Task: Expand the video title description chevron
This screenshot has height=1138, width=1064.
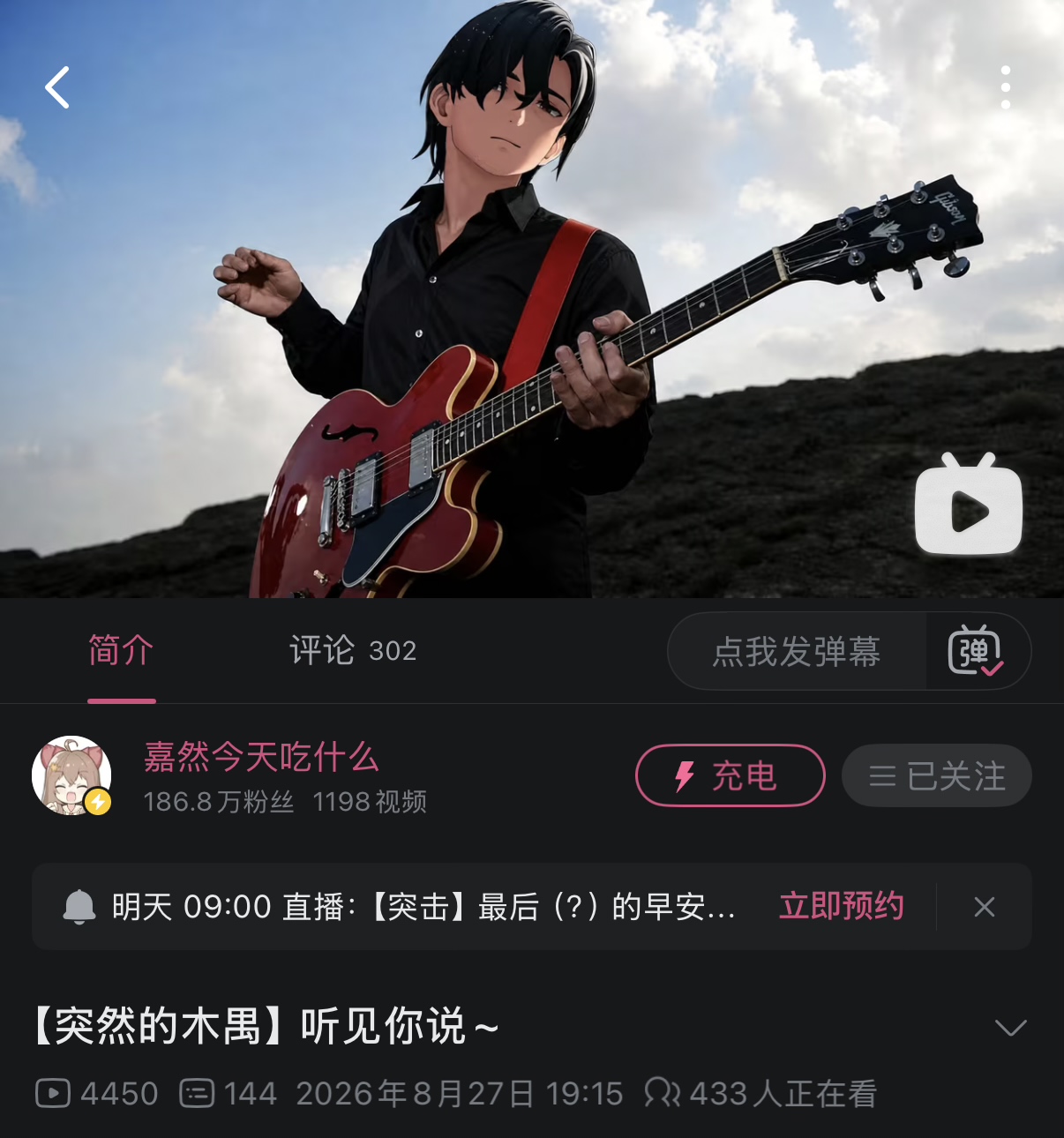Action: pos(1010,1028)
